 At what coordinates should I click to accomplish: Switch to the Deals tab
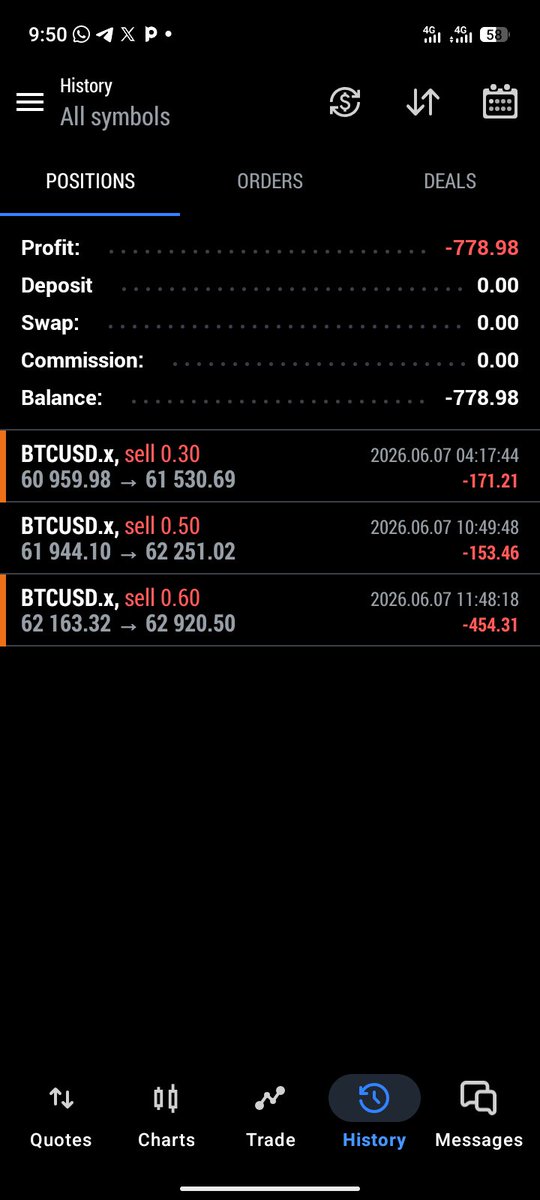coord(450,181)
